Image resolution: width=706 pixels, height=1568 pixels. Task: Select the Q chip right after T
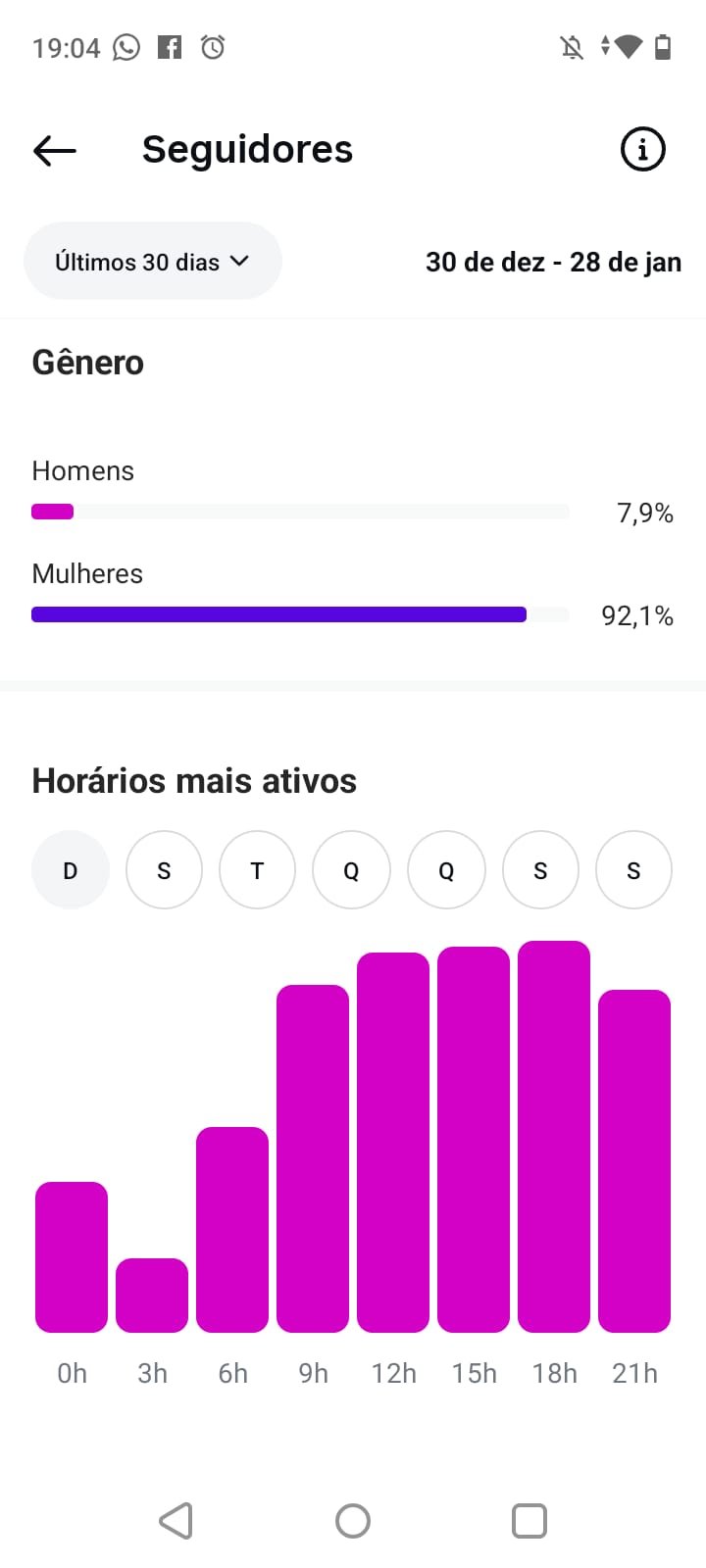tap(351, 870)
